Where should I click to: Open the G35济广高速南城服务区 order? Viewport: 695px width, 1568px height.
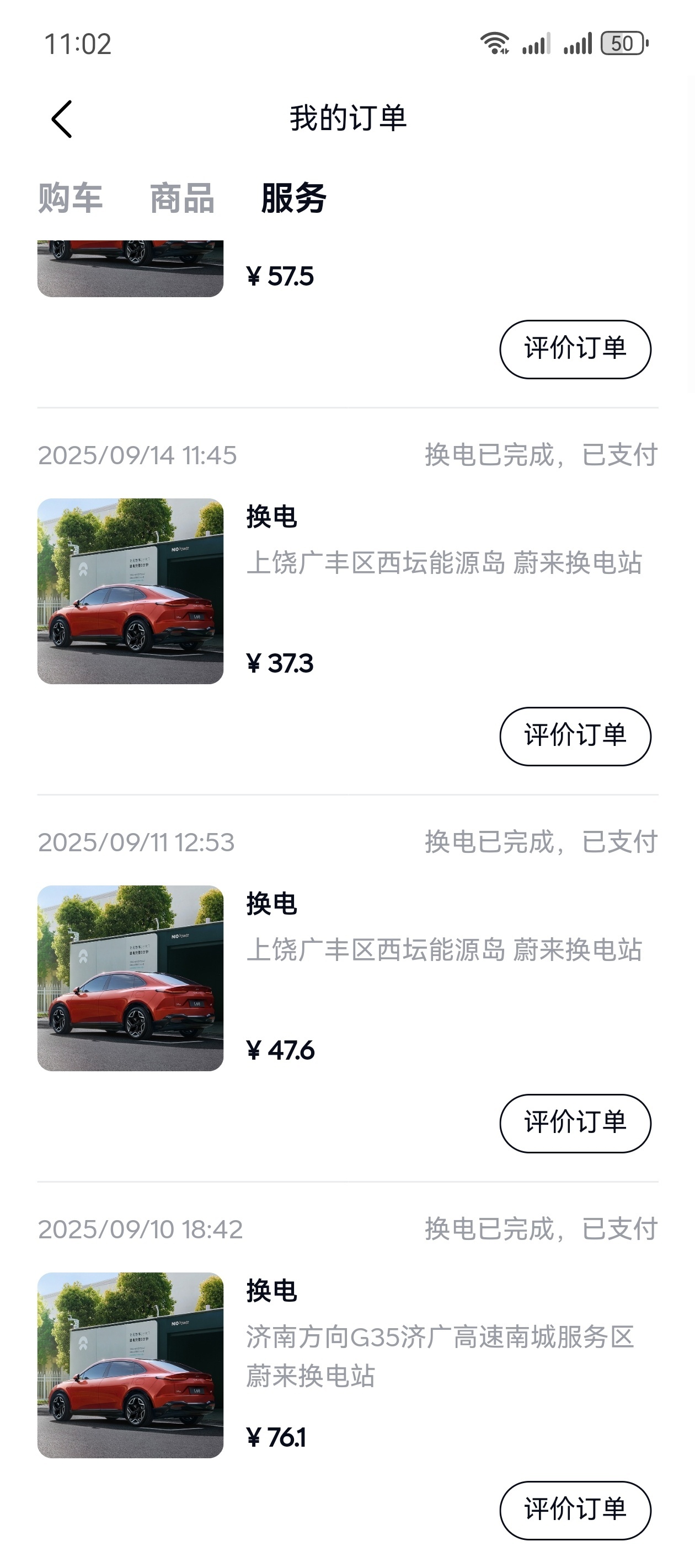(x=348, y=1365)
